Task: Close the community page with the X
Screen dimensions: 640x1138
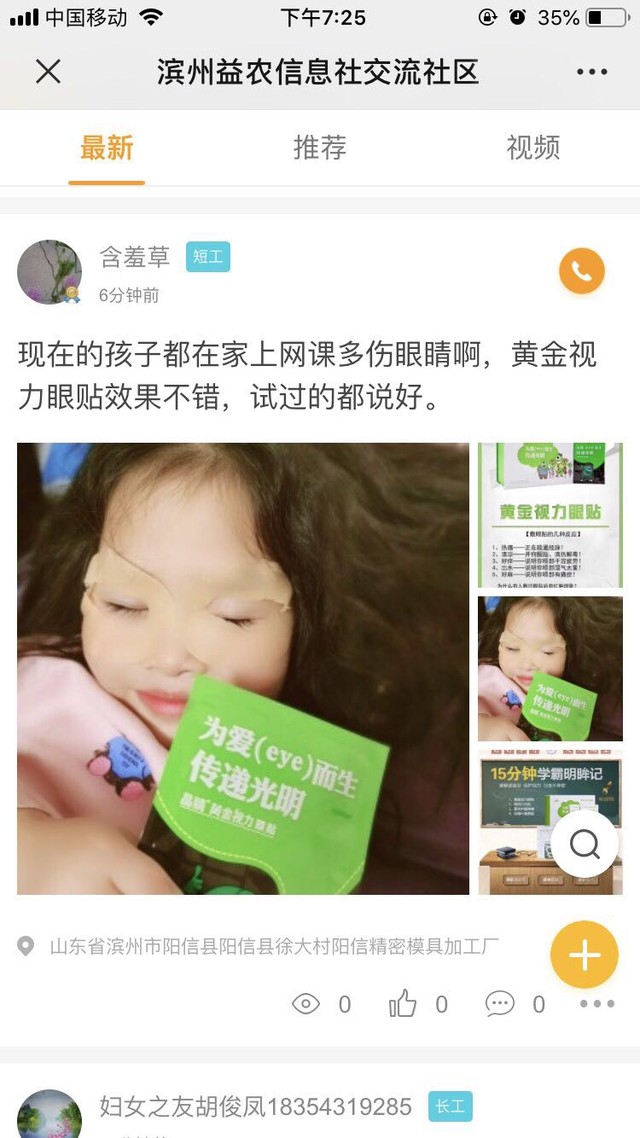Action: (49, 72)
